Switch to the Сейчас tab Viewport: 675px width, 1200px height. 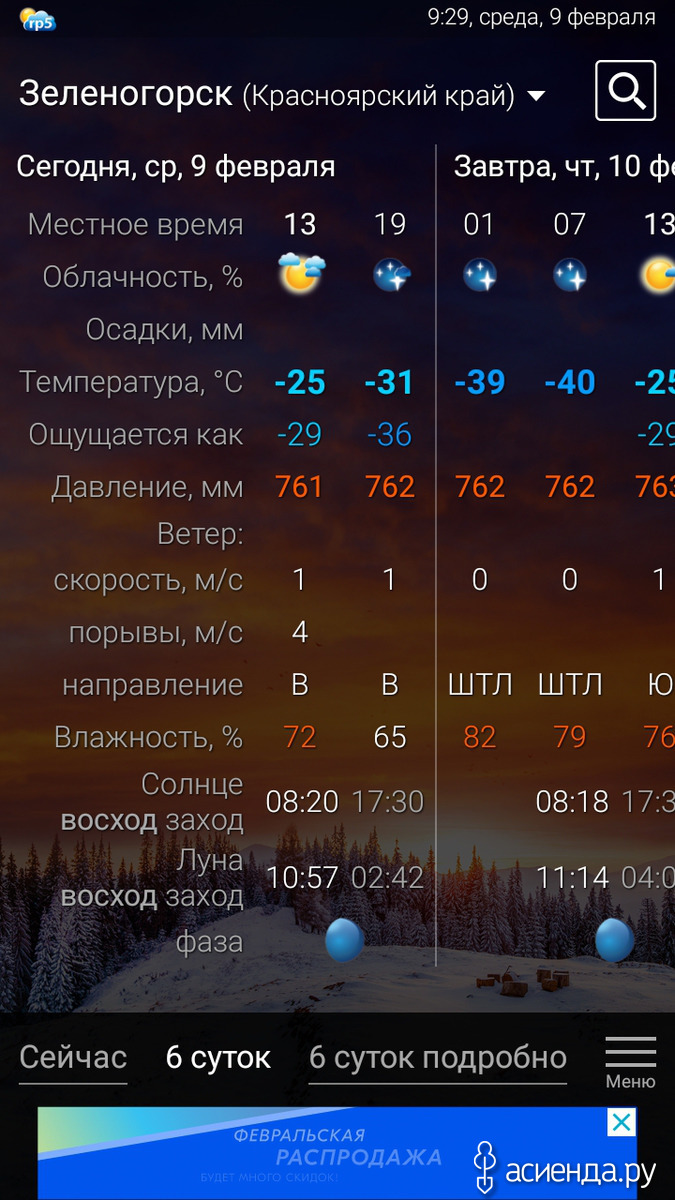click(73, 1057)
